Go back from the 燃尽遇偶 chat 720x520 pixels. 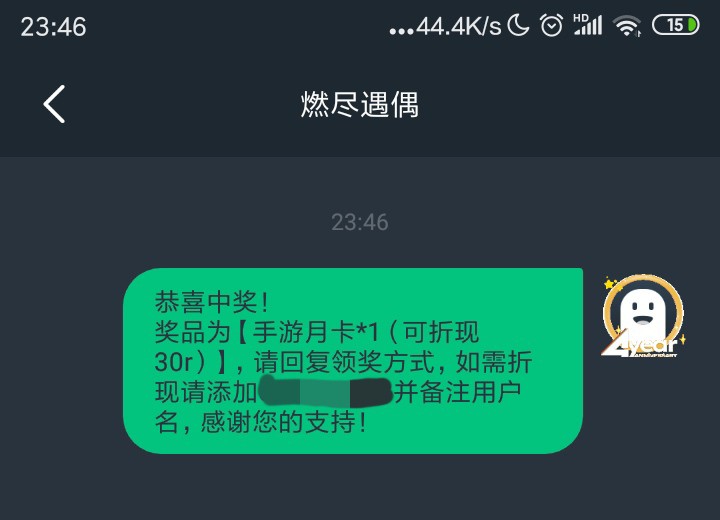tap(54, 104)
